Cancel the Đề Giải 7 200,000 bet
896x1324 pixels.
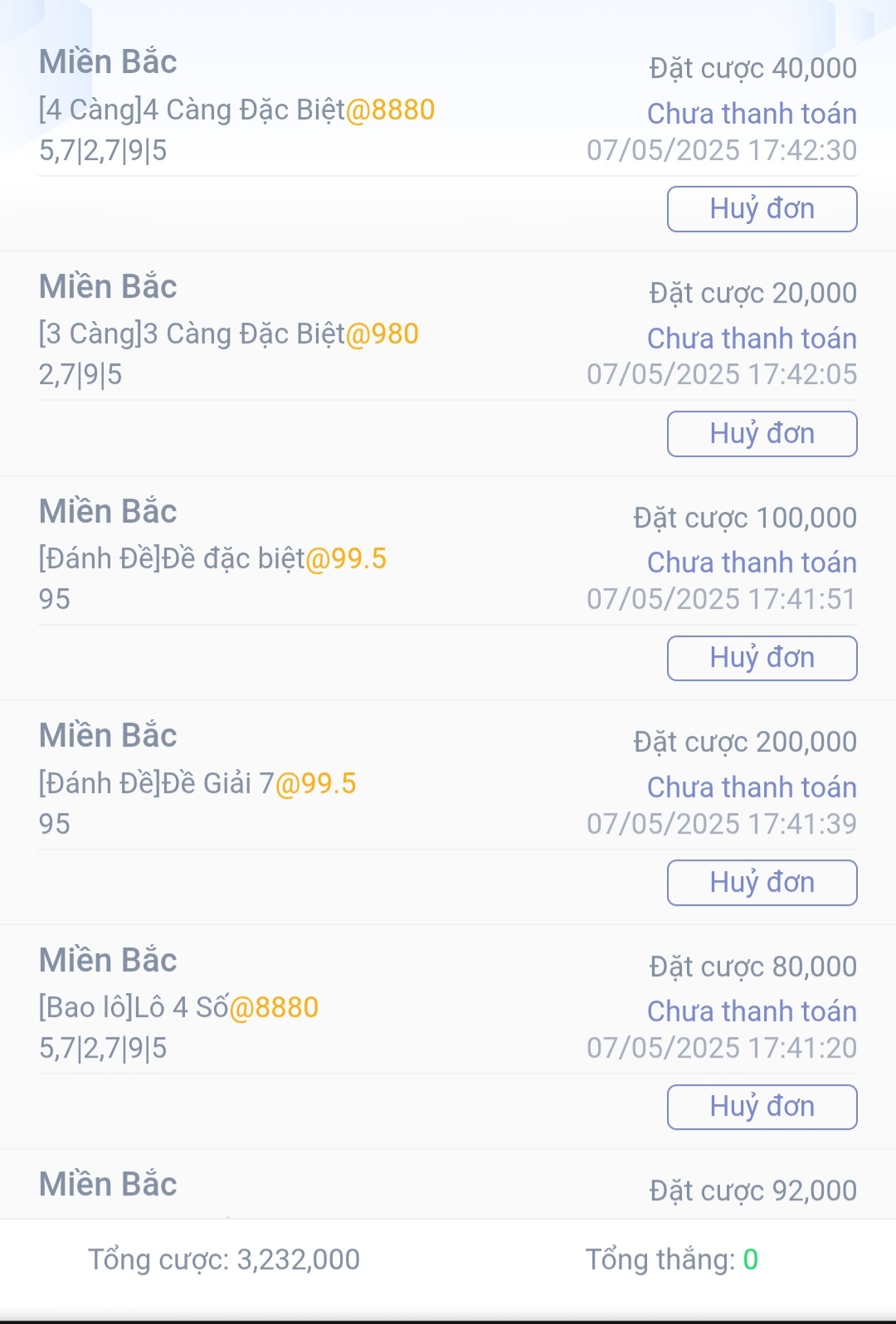click(762, 883)
